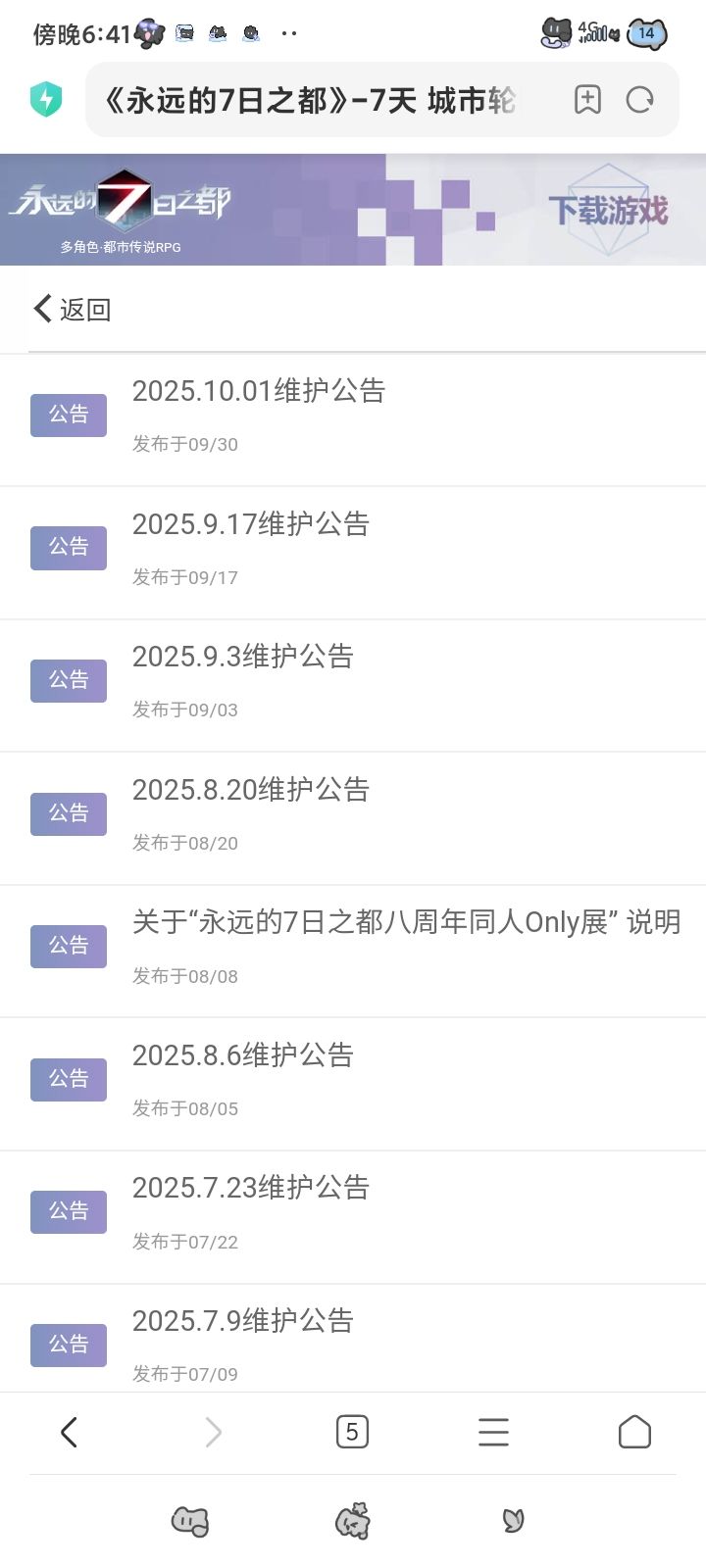Add this page to bookmarks
The width and height of the screenshot is (706, 1568).
click(587, 100)
